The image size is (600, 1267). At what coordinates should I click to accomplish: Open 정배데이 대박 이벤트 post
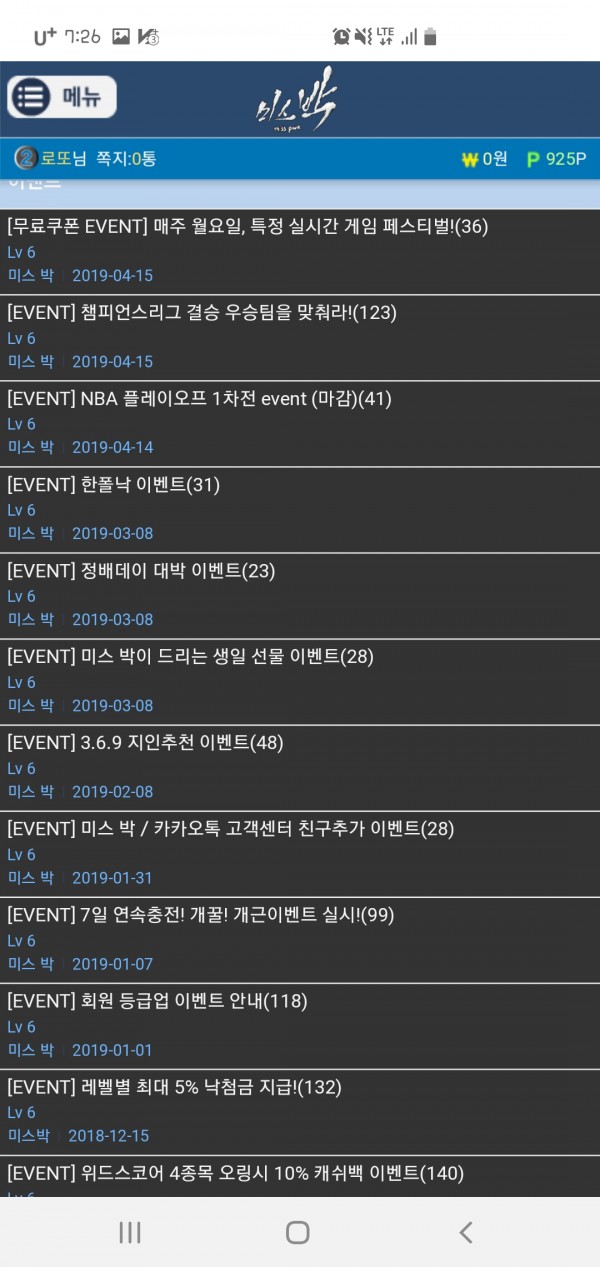pos(141,571)
